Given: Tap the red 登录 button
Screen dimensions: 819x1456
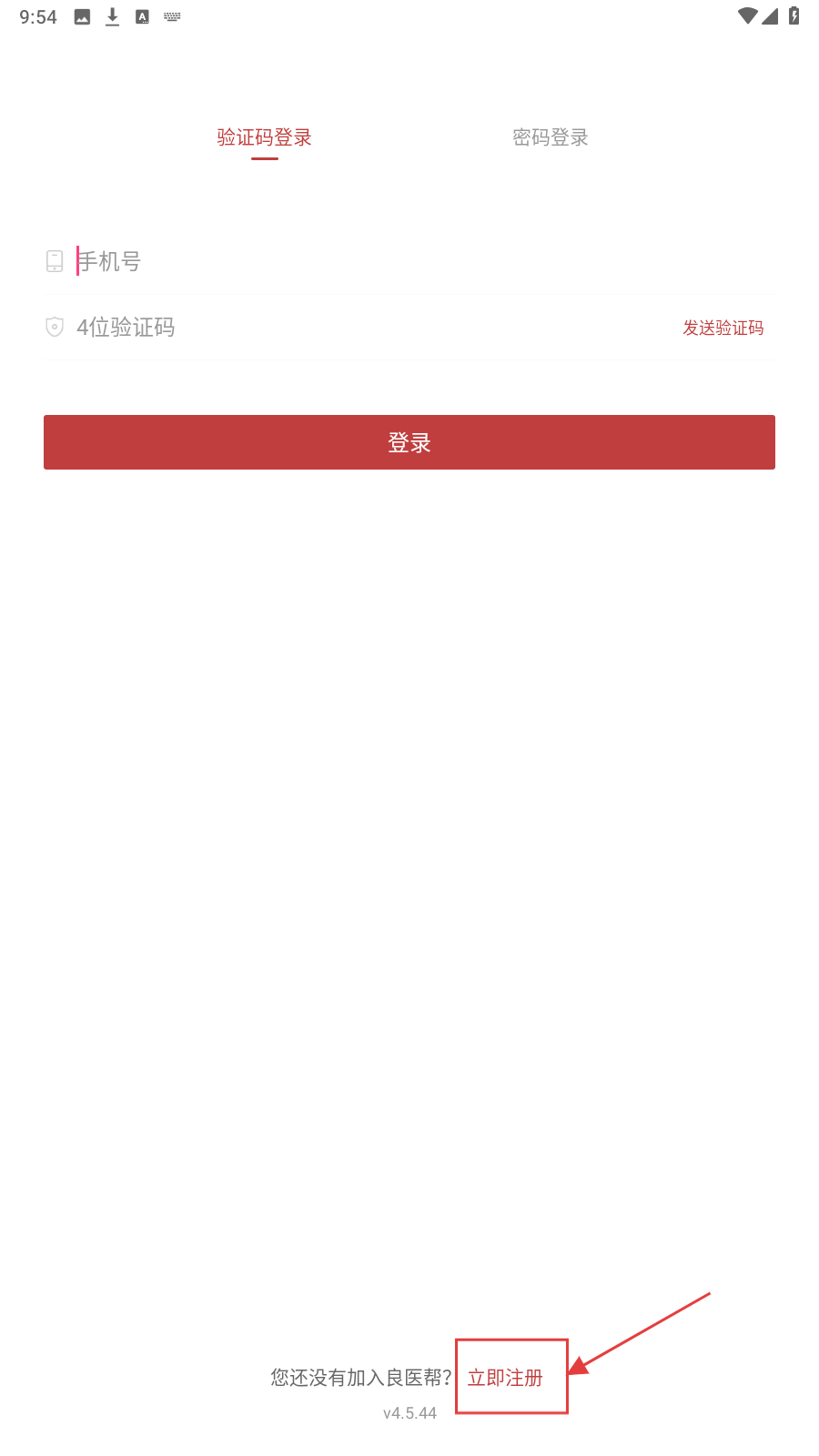Looking at the screenshot, I should pyautogui.click(x=409, y=442).
